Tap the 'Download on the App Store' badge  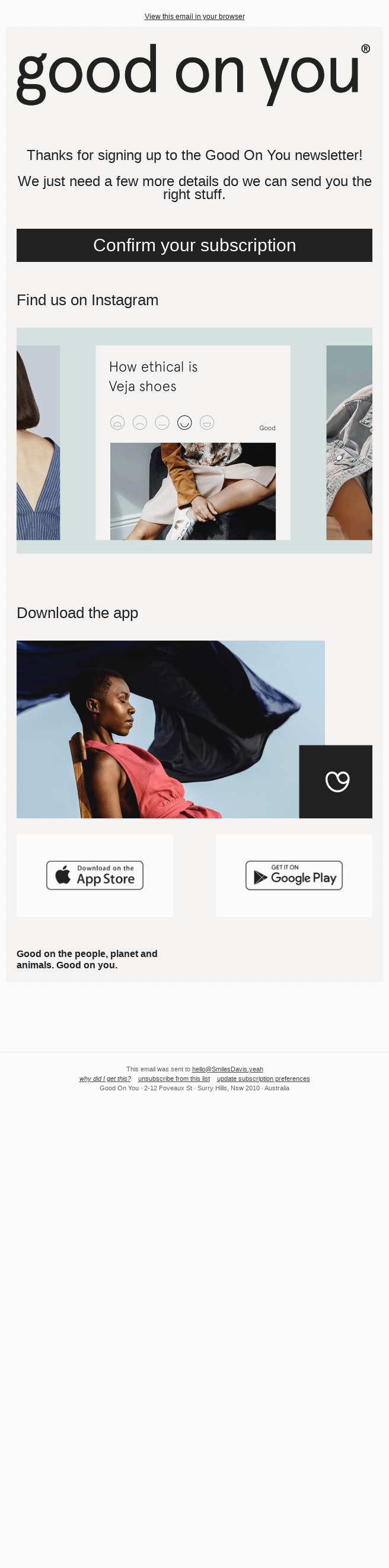pyautogui.click(x=95, y=875)
